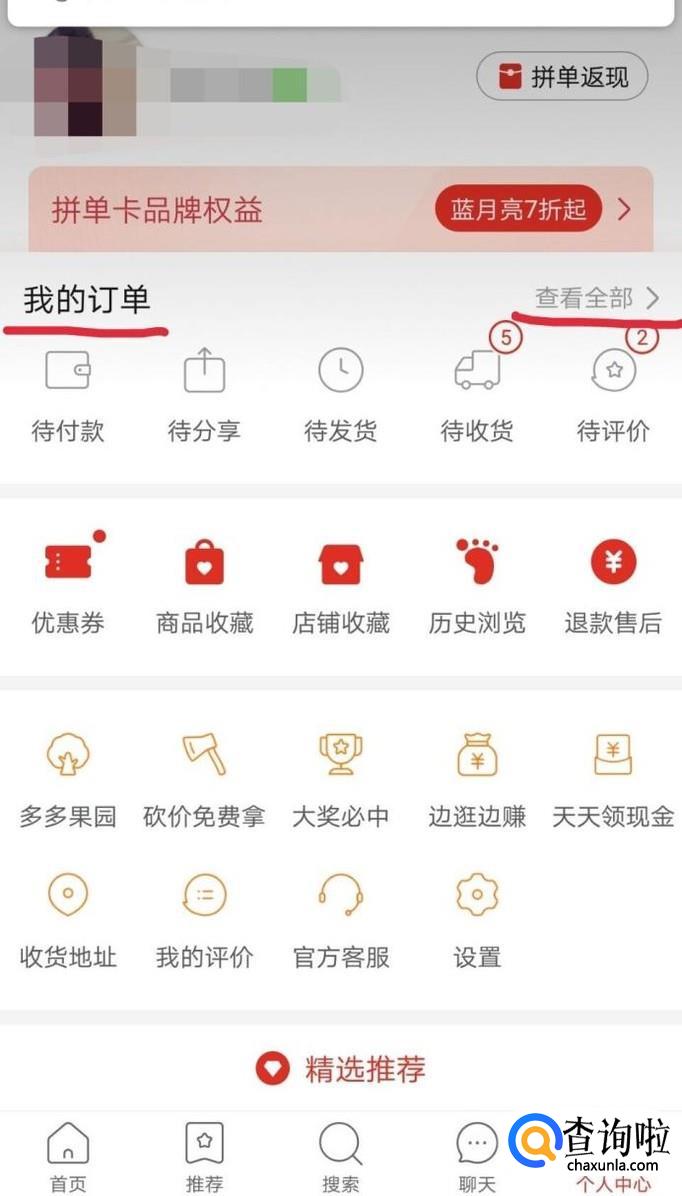View all orders via 查看全部
Screen dimensions: 682x1196
coord(597,298)
